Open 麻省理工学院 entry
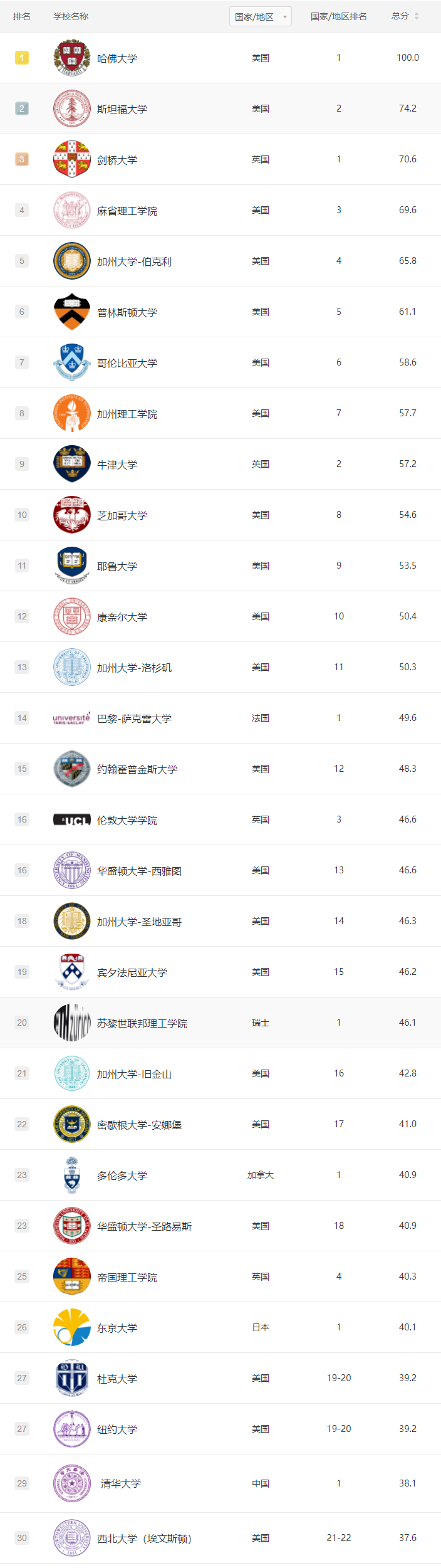Viewport: 441px width, 1568px height. click(x=127, y=211)
